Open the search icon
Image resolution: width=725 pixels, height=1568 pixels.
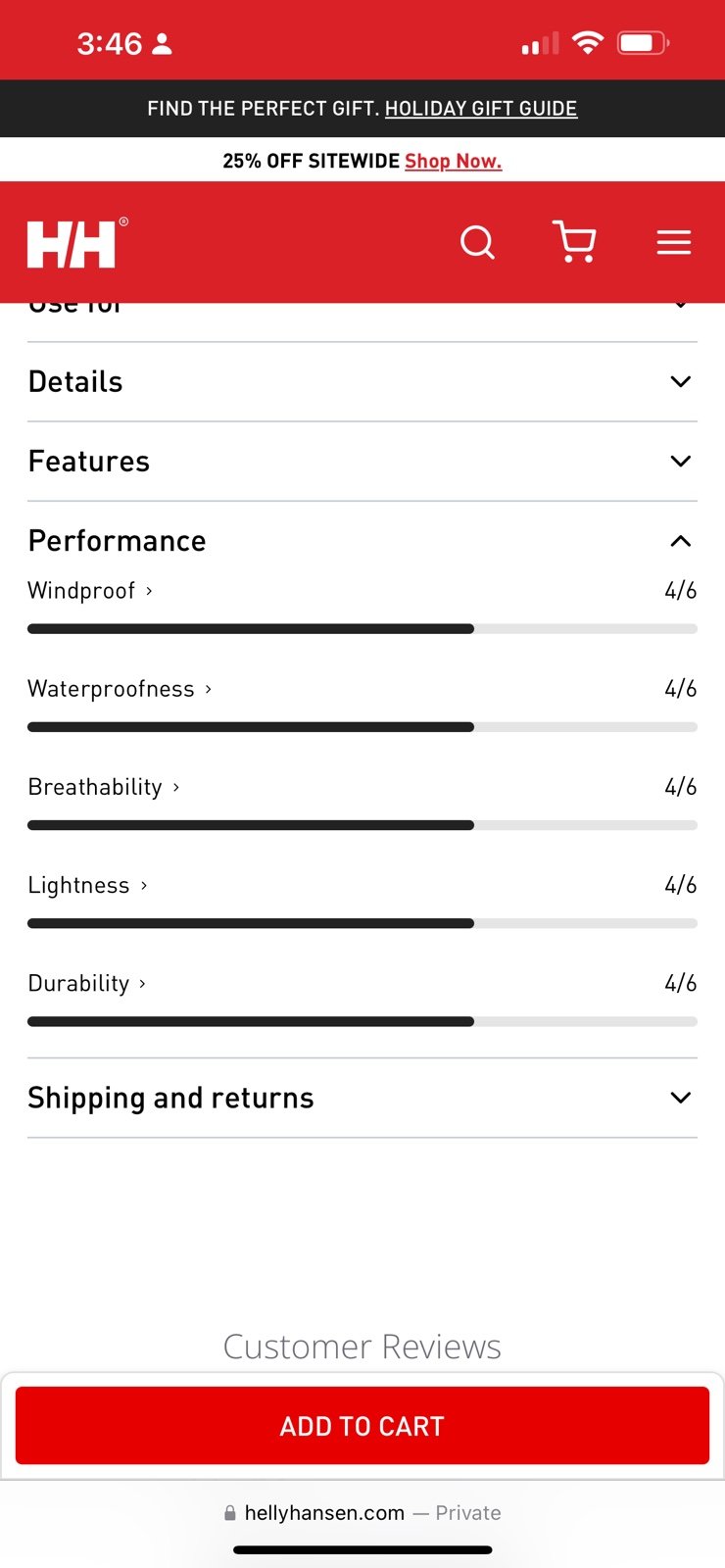[x=477, y=242]
